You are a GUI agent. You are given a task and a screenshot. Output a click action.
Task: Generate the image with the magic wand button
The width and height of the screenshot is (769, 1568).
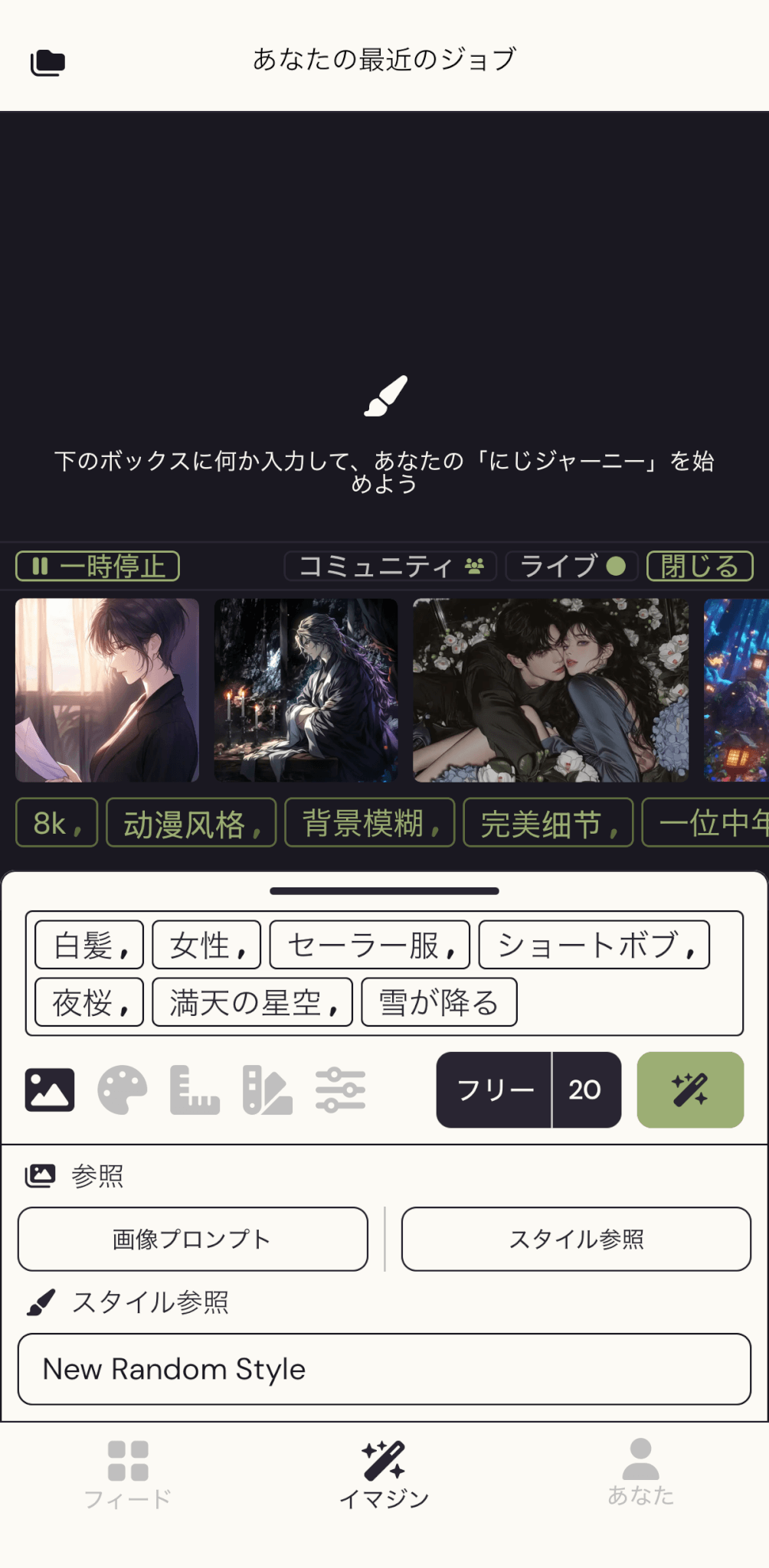[689, 1089]
